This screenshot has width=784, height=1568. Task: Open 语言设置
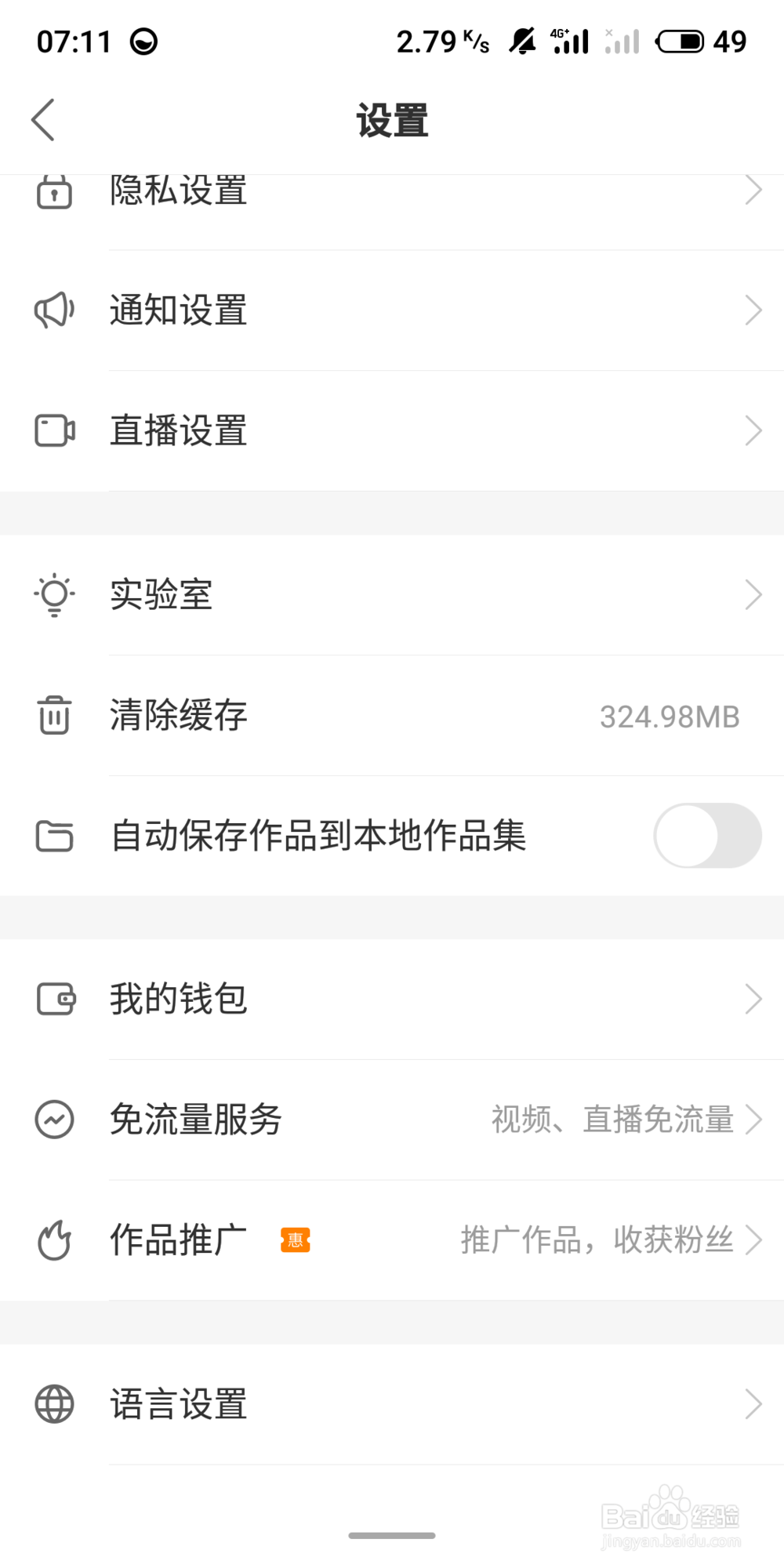tap(392, 1404)
